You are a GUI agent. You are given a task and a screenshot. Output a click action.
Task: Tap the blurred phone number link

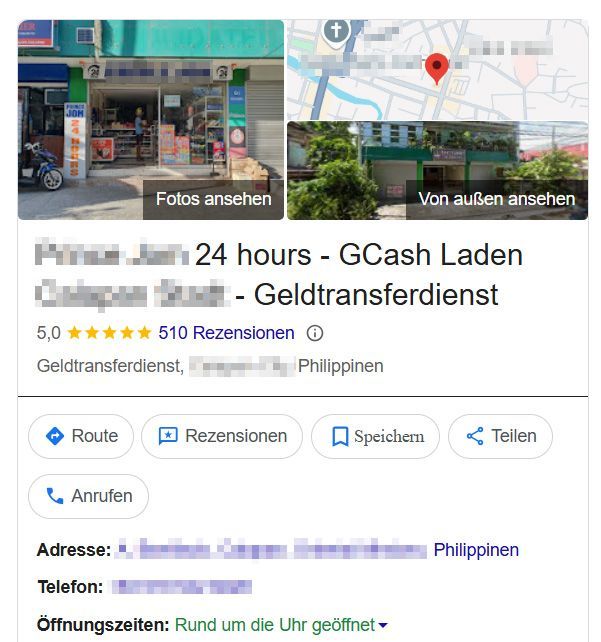click(x=181, y=587)
